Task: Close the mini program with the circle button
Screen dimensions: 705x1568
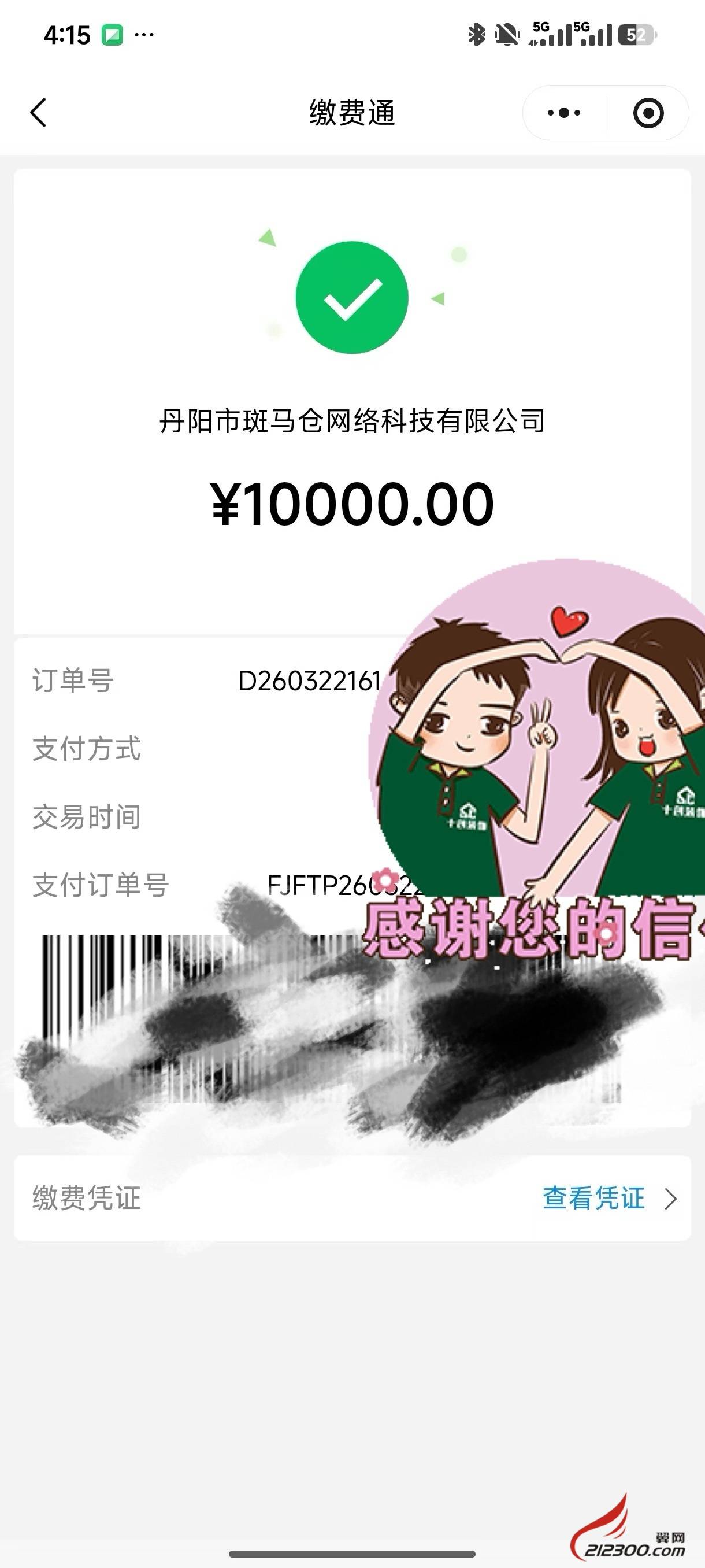Action: tap(648, 113)
